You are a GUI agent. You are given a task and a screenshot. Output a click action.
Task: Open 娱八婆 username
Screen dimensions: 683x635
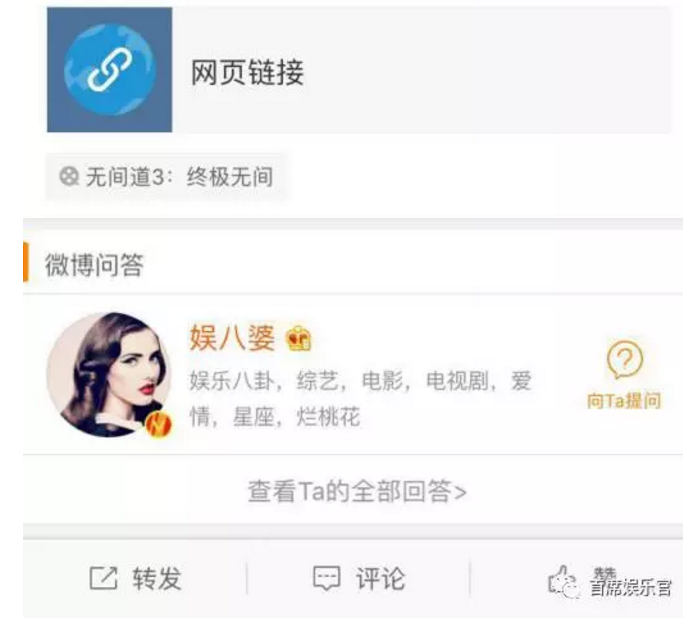tap(232, 338)
